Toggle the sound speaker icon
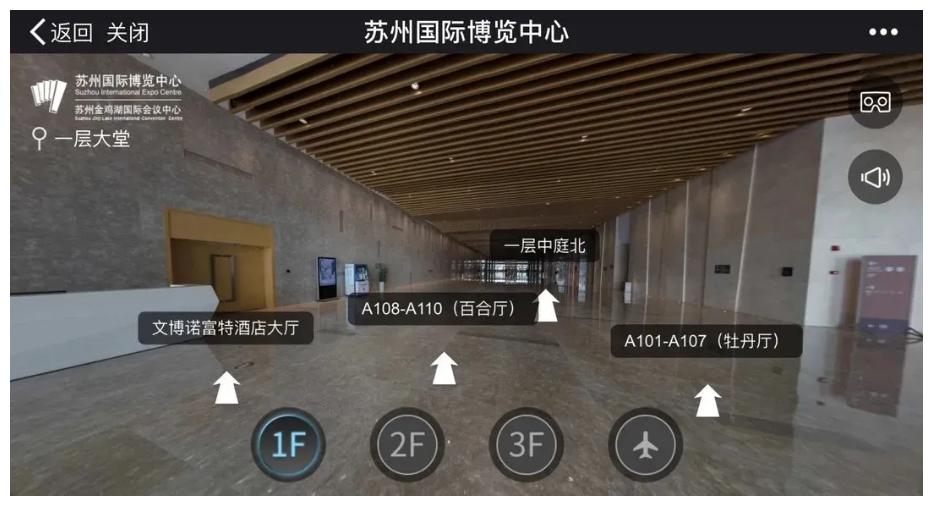The image size is (935, 506). [875, 177]
